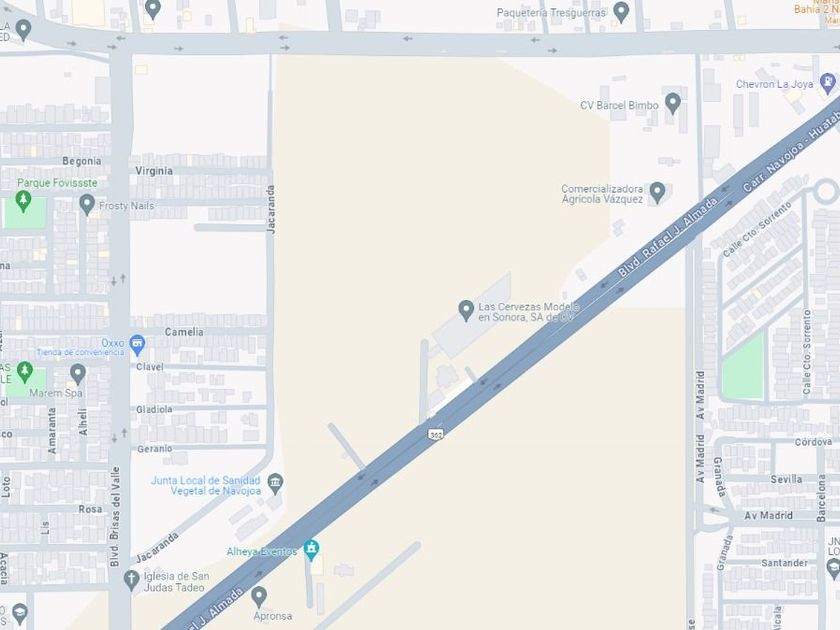The image size is (840, 630).
Task: Open the Marem Spa location pin
Action: [x=78, y=373]
